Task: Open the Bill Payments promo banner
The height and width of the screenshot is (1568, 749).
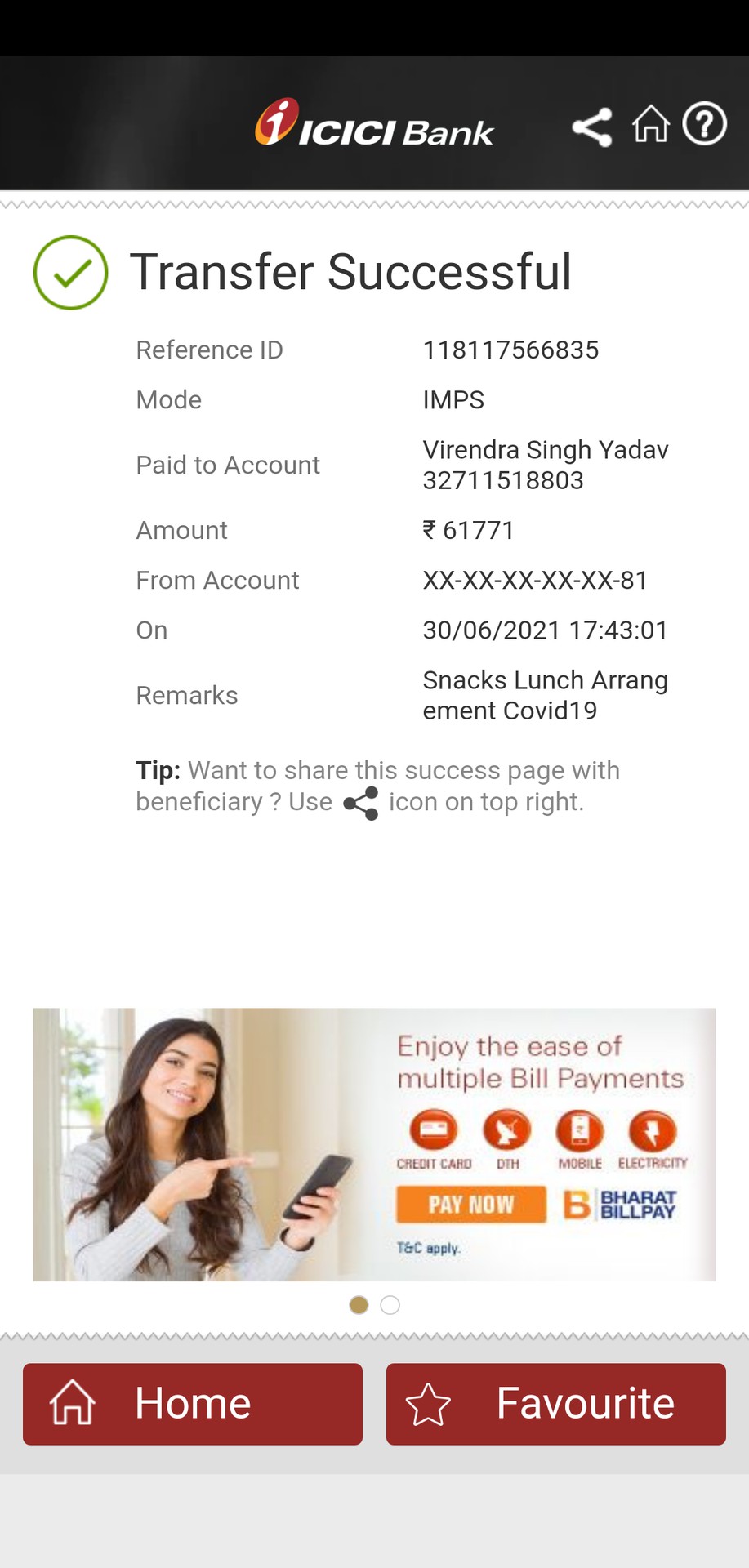Action: tap(374, 1144)
